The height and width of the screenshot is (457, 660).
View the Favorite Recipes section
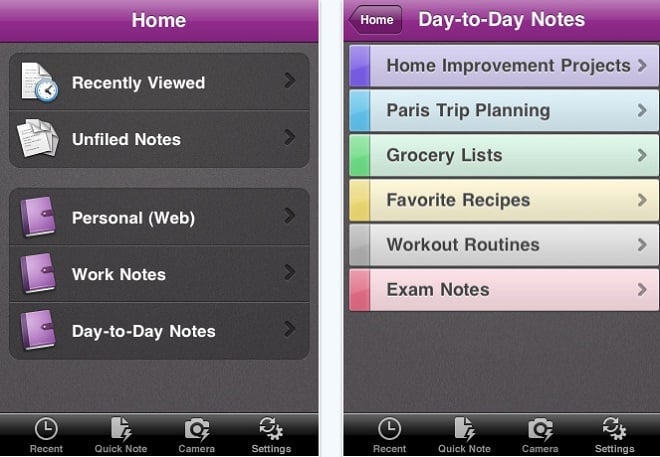tap(504, 200)
